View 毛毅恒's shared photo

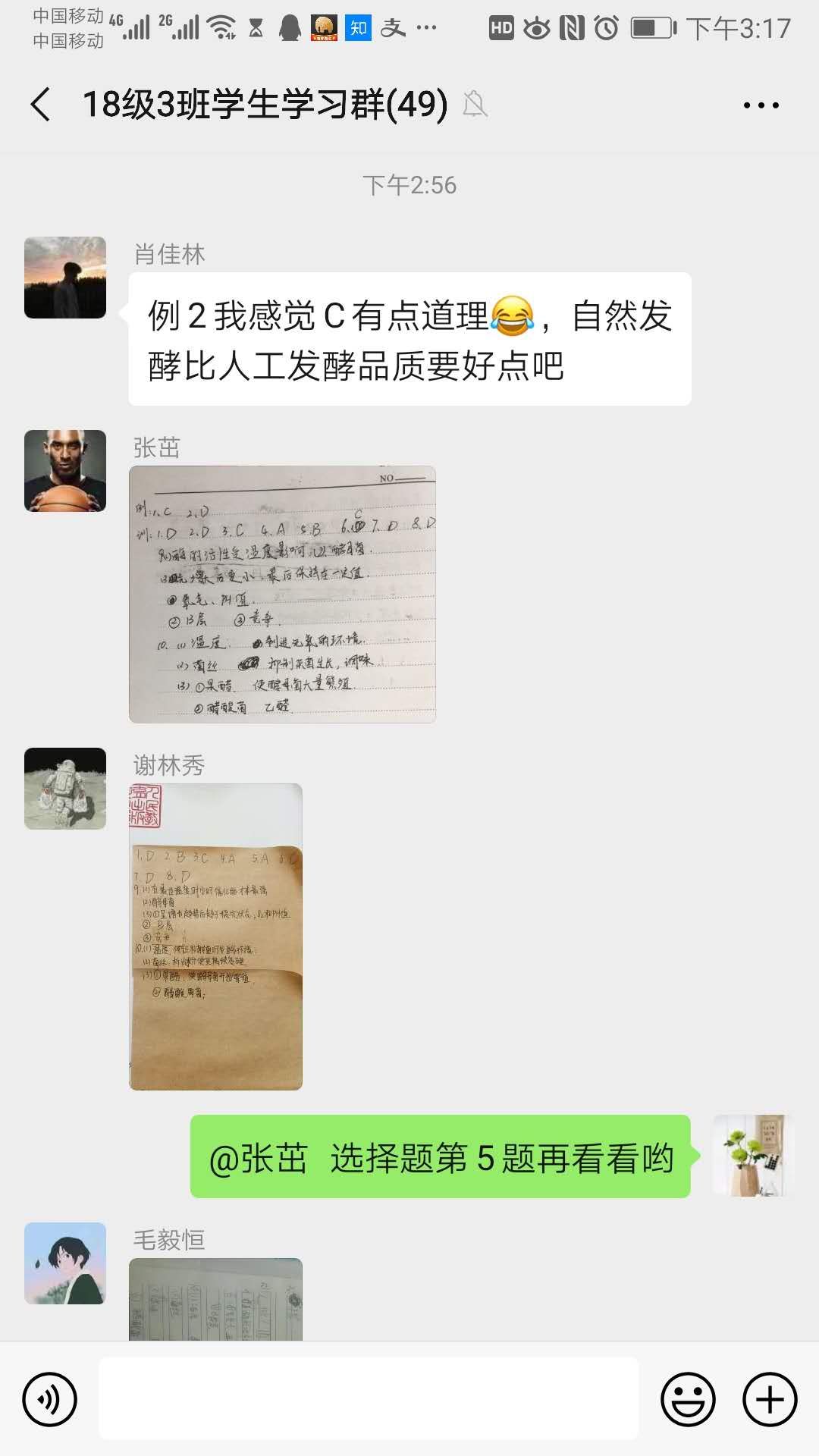pyautogui.click(x=216, y=1300)
